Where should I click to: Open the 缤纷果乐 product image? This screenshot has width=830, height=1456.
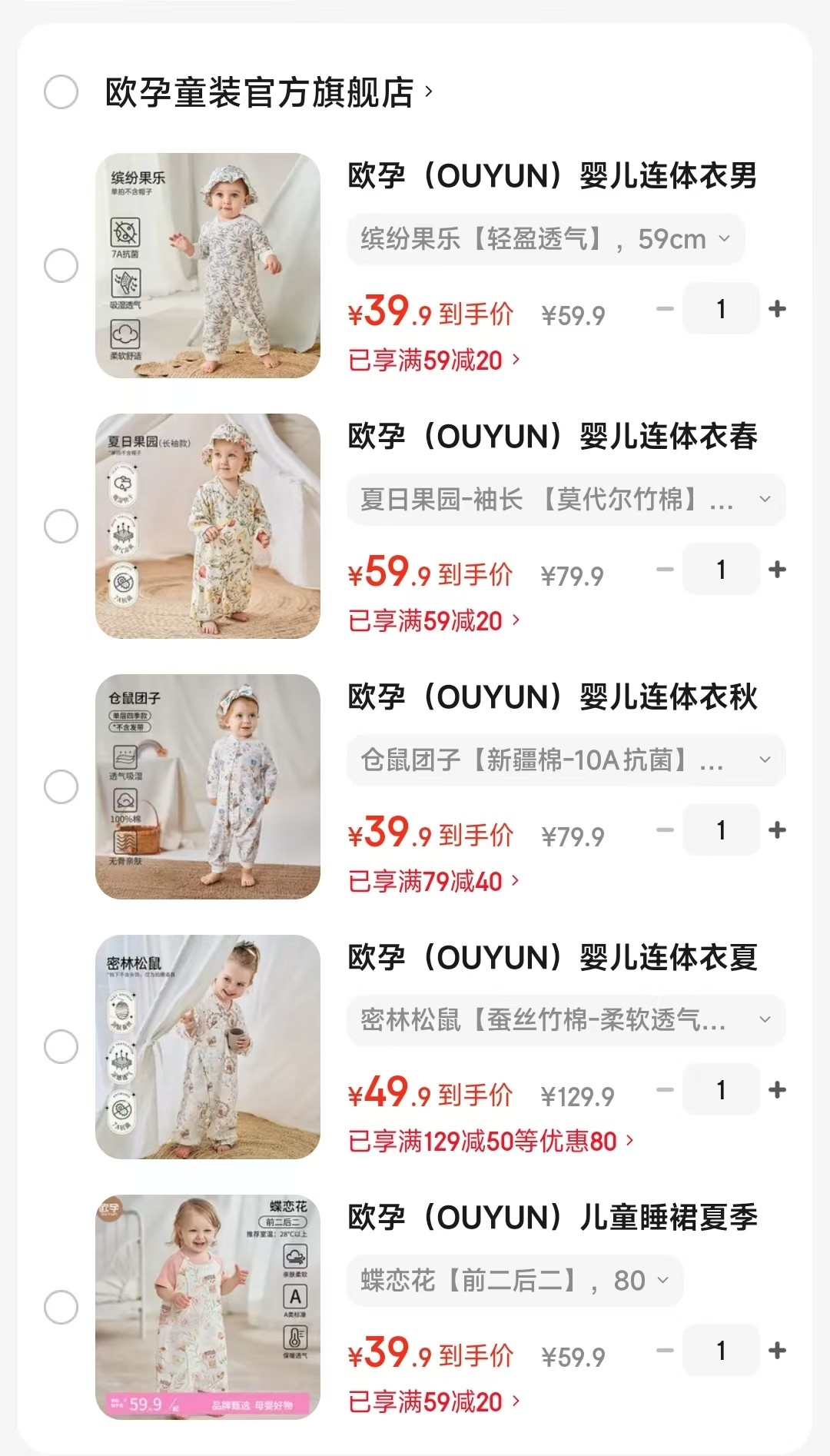tap(207, 266)
